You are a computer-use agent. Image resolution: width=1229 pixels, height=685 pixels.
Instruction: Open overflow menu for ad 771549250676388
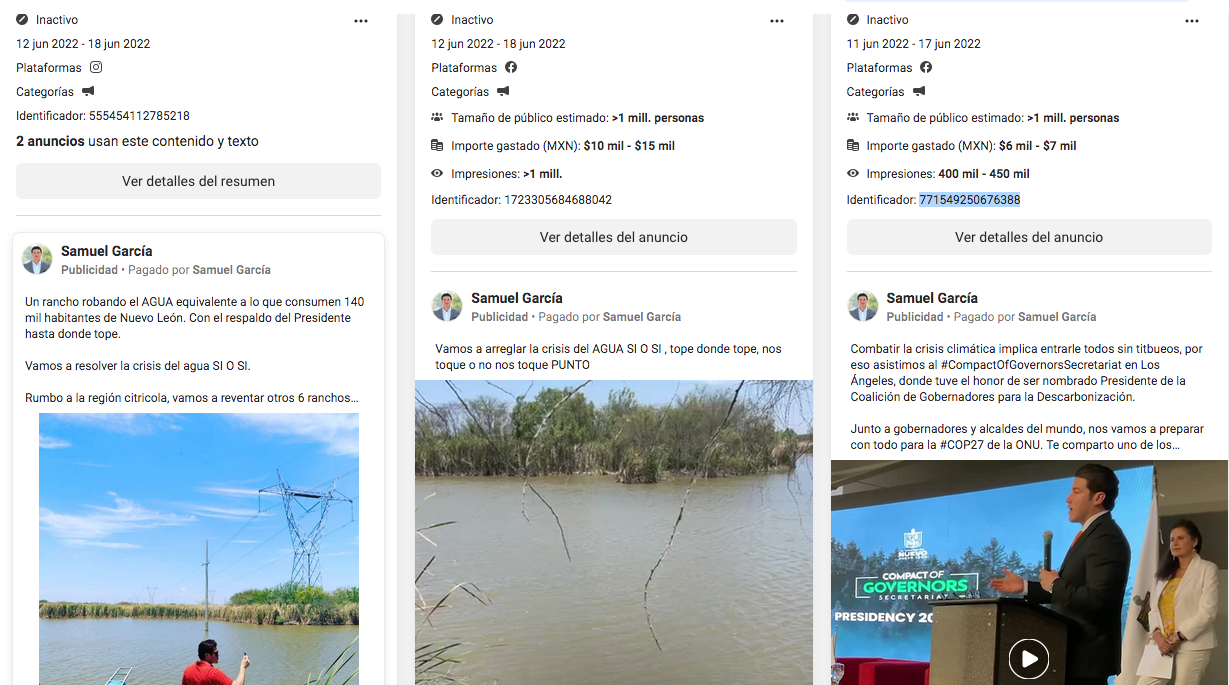tap(1192, 20)
